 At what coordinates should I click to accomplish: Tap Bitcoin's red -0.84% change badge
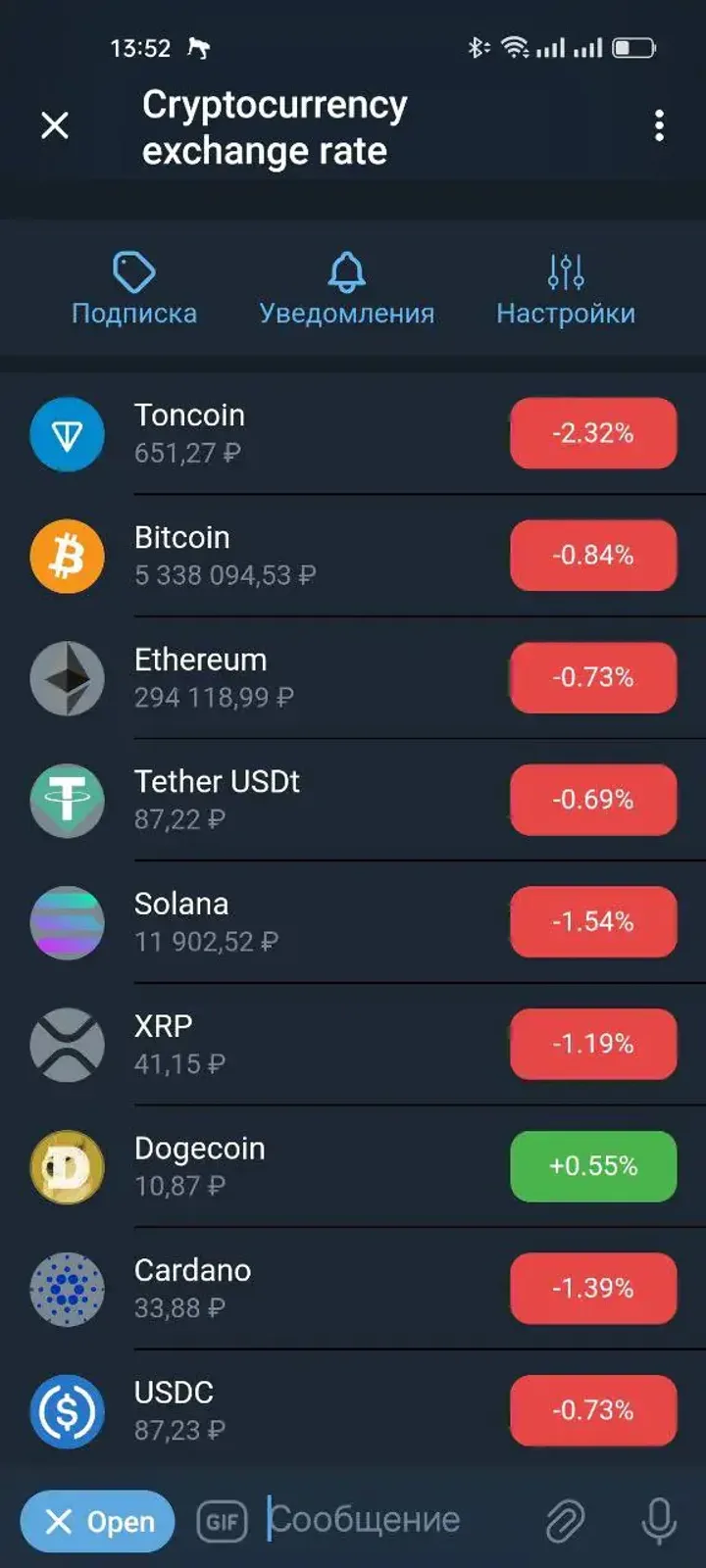[x=592, y=556]
